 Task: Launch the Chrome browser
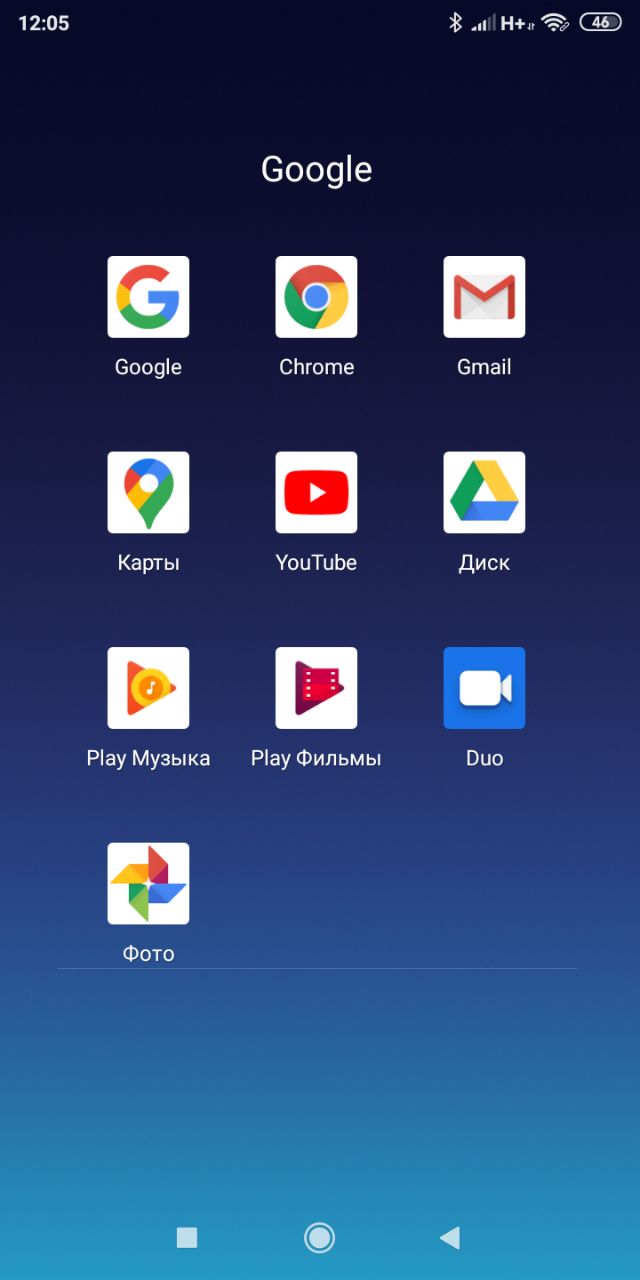click(x=316, y=297)
